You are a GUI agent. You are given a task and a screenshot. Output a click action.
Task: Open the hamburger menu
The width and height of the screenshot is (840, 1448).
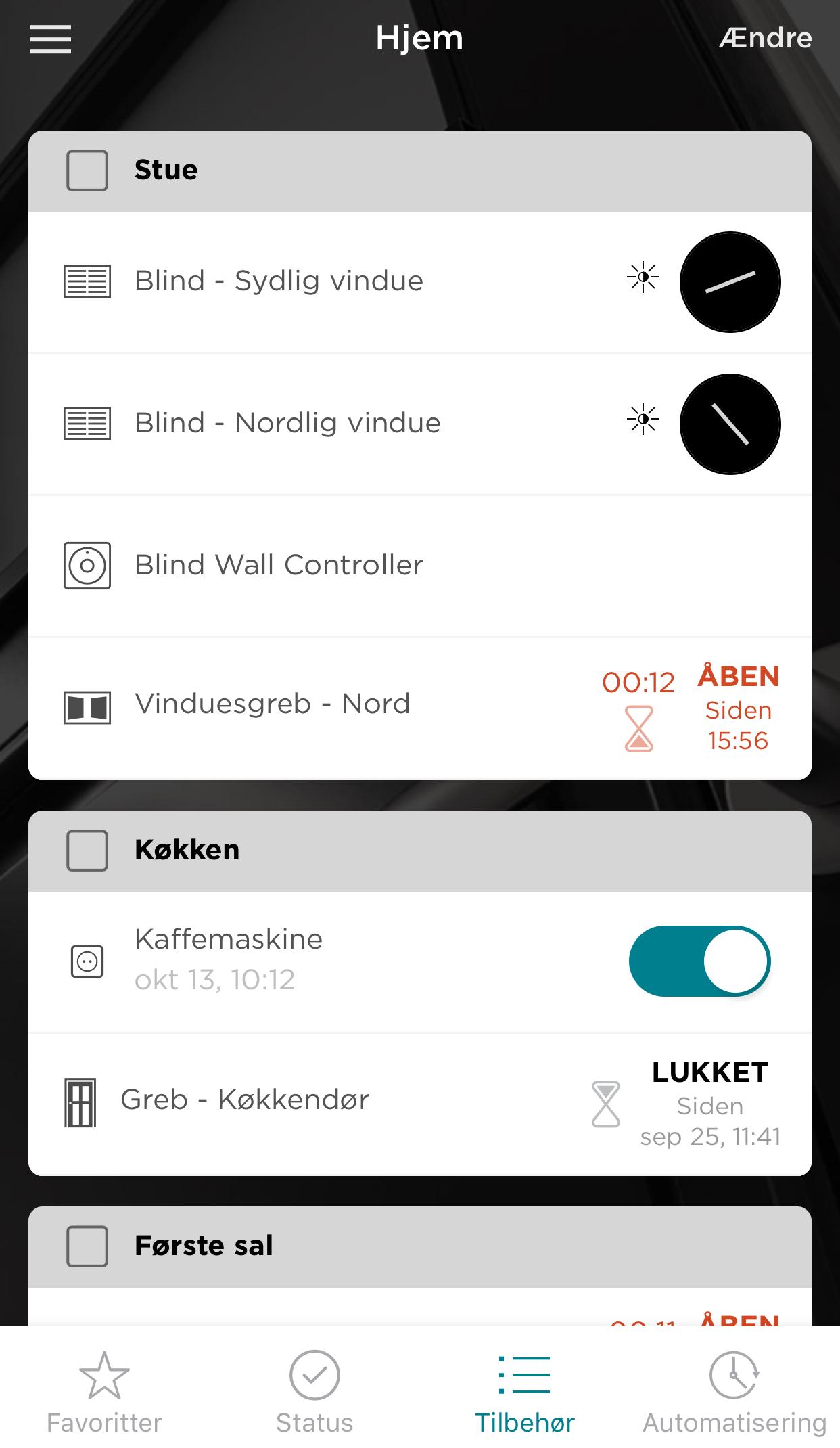51,39
